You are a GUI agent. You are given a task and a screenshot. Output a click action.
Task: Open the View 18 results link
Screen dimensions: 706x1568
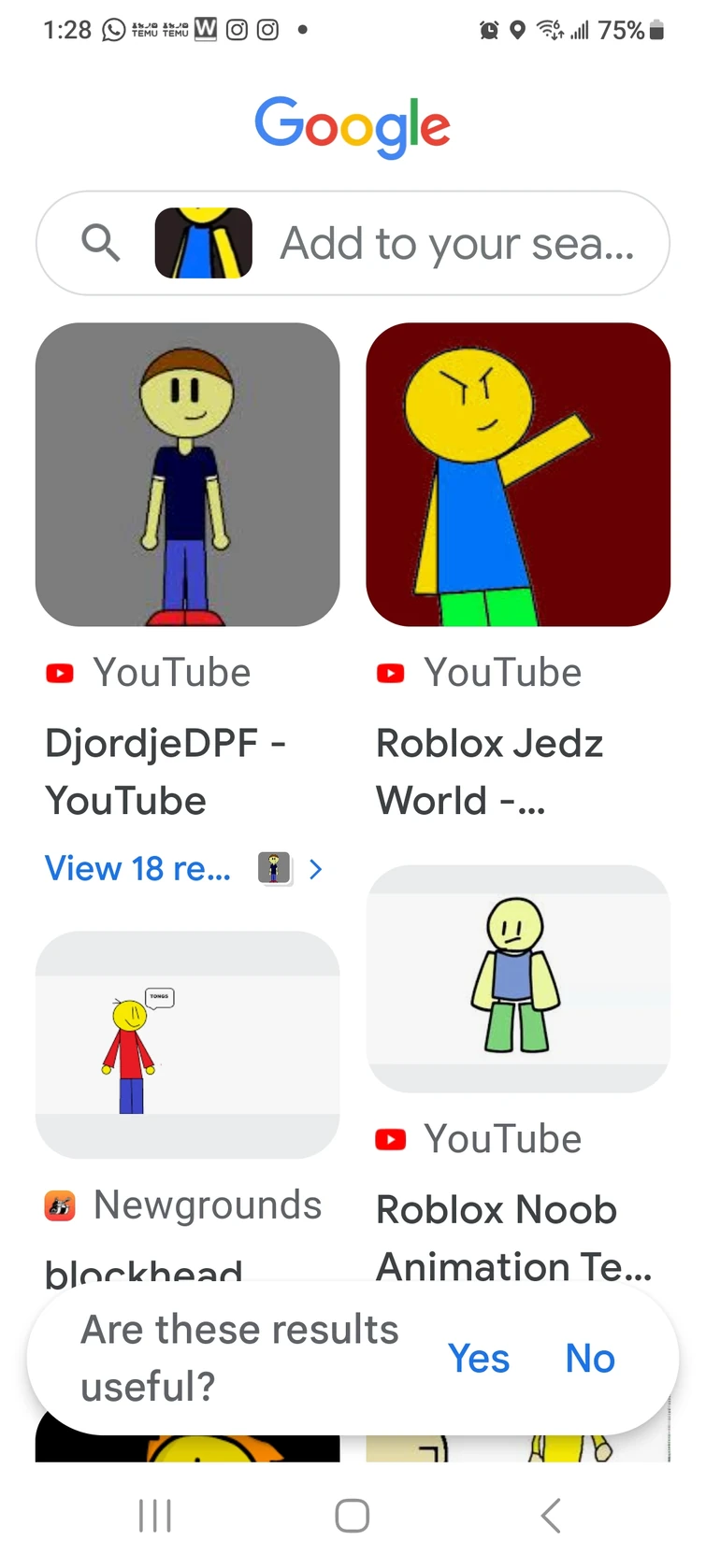tap(137, 868)
